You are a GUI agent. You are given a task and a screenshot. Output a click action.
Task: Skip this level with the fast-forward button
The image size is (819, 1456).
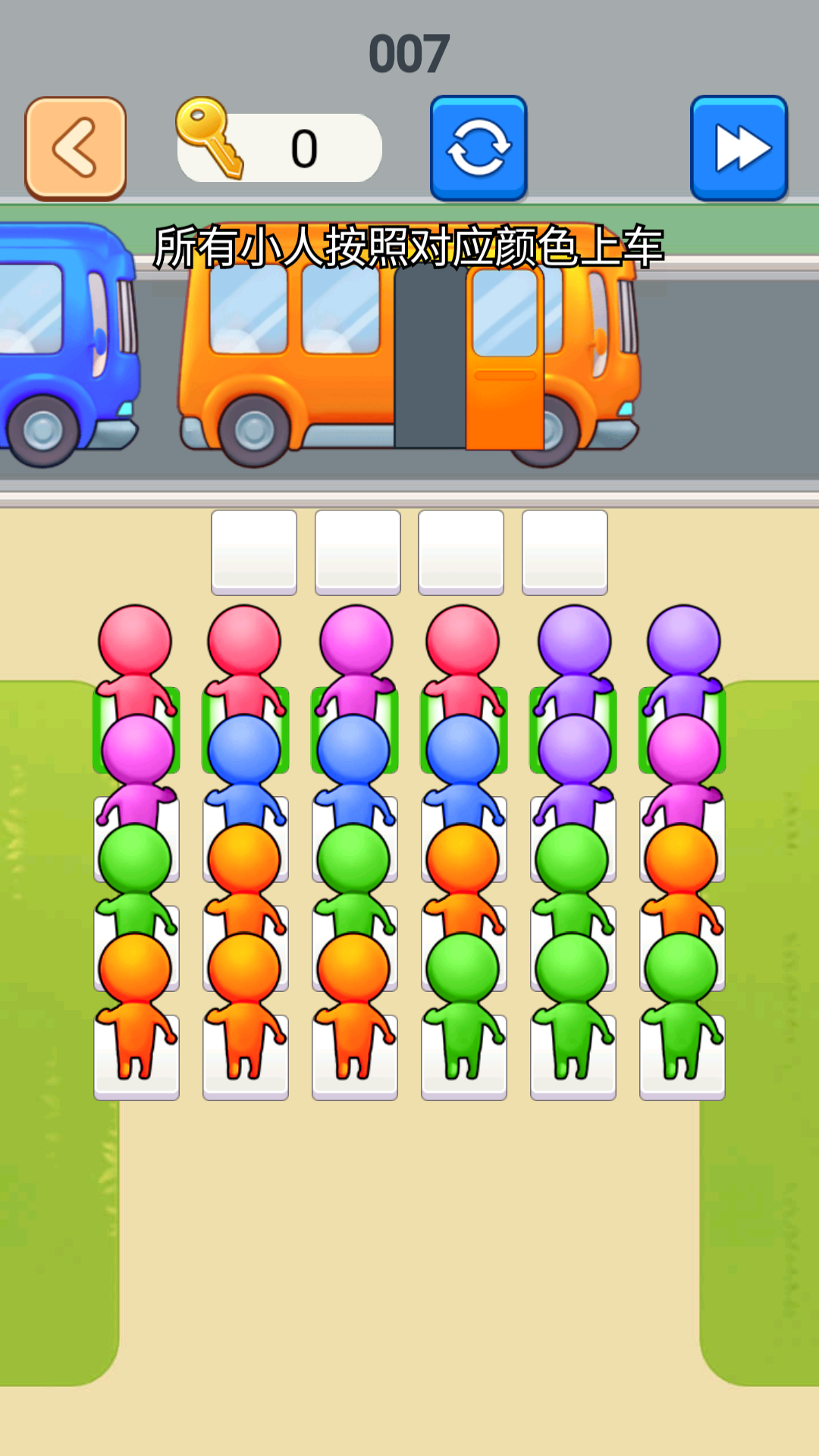(739, 148)
